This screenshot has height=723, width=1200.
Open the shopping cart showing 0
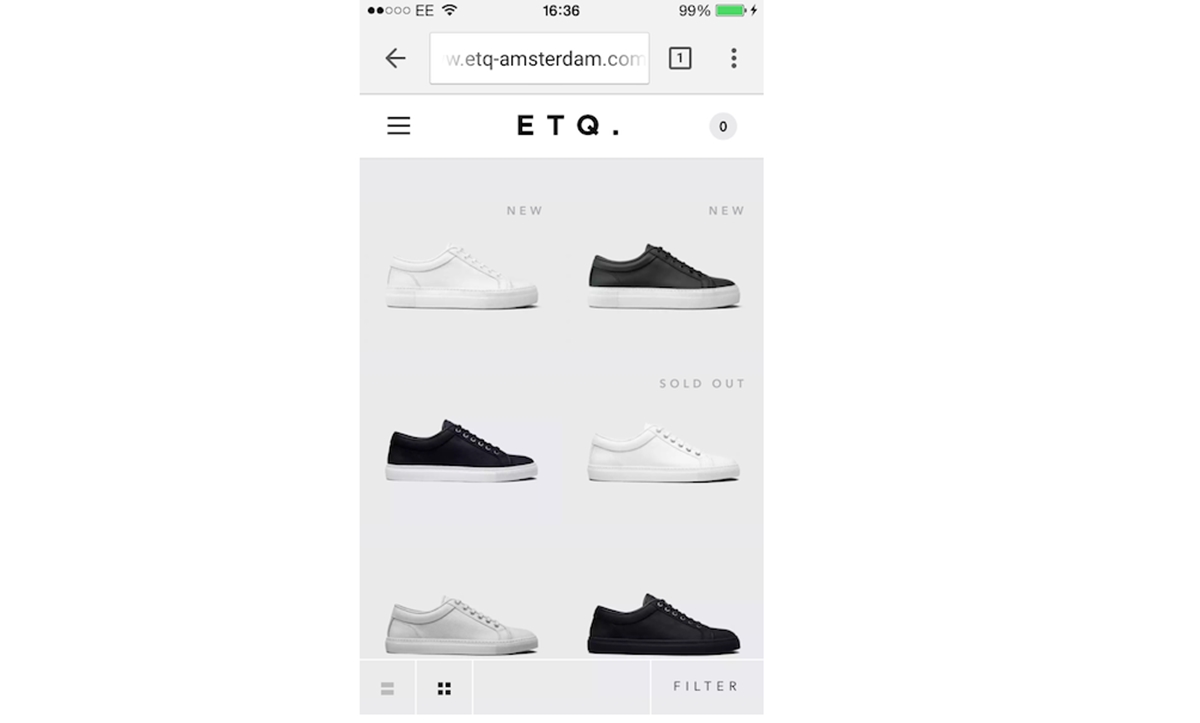(722, 126)
